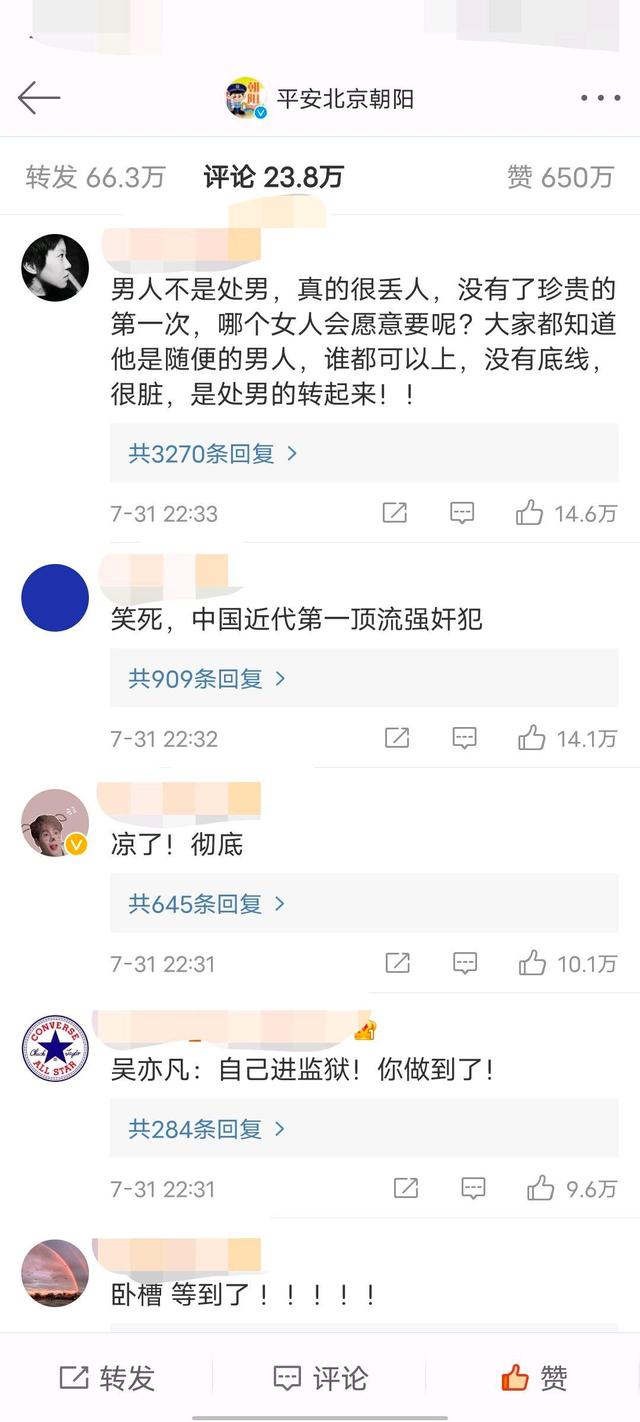This screenshot has width=640, height=1422.
Task: Expand 共3270条回复 replies
Action: click(x=213, y=453)
